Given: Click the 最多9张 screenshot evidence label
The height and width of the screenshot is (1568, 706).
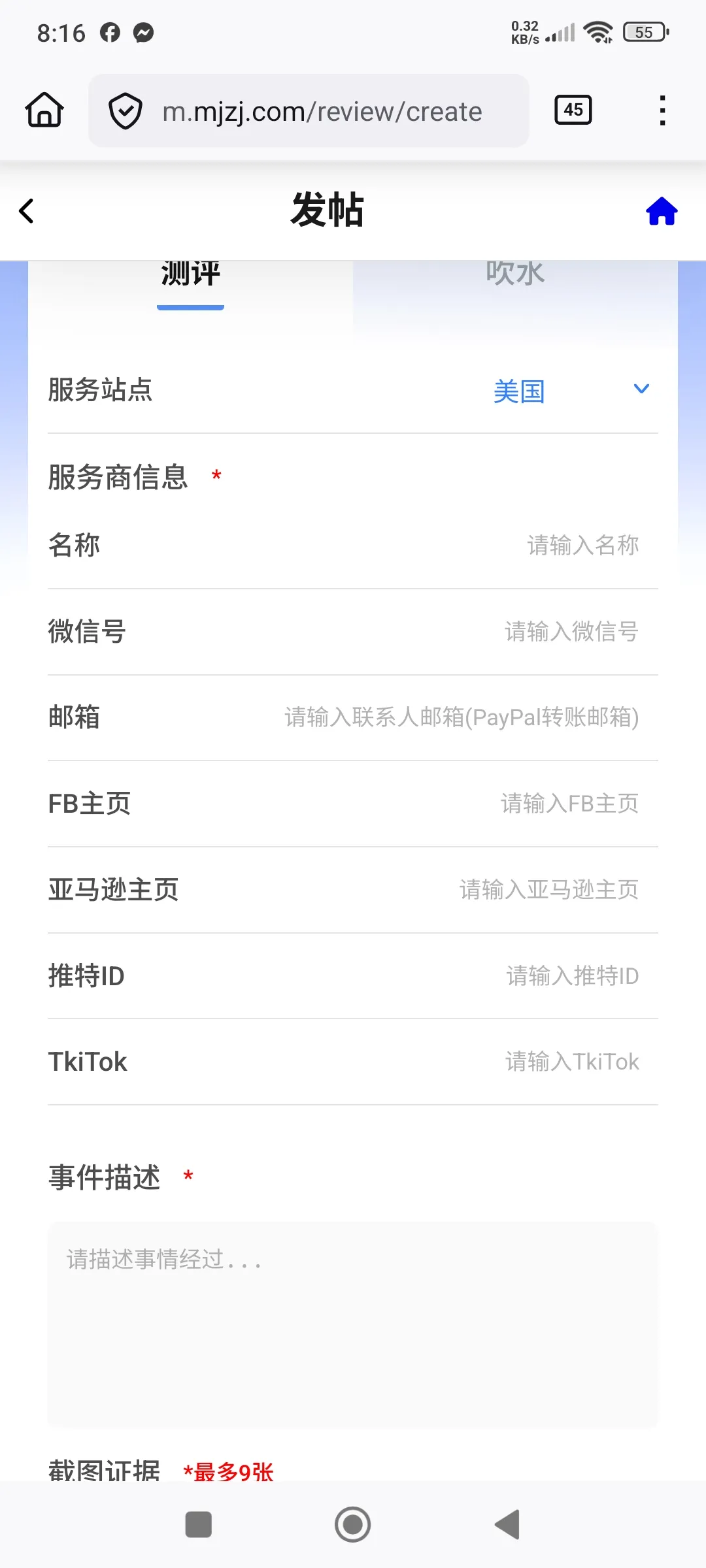Looking at the screenshot, I should [x=229, y=1472].
